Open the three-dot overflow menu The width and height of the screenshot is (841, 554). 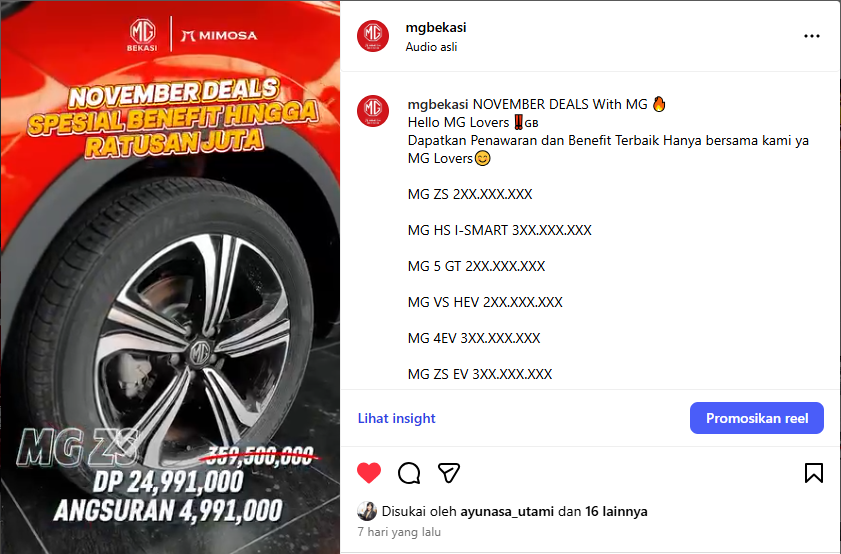tap(811, 36)
